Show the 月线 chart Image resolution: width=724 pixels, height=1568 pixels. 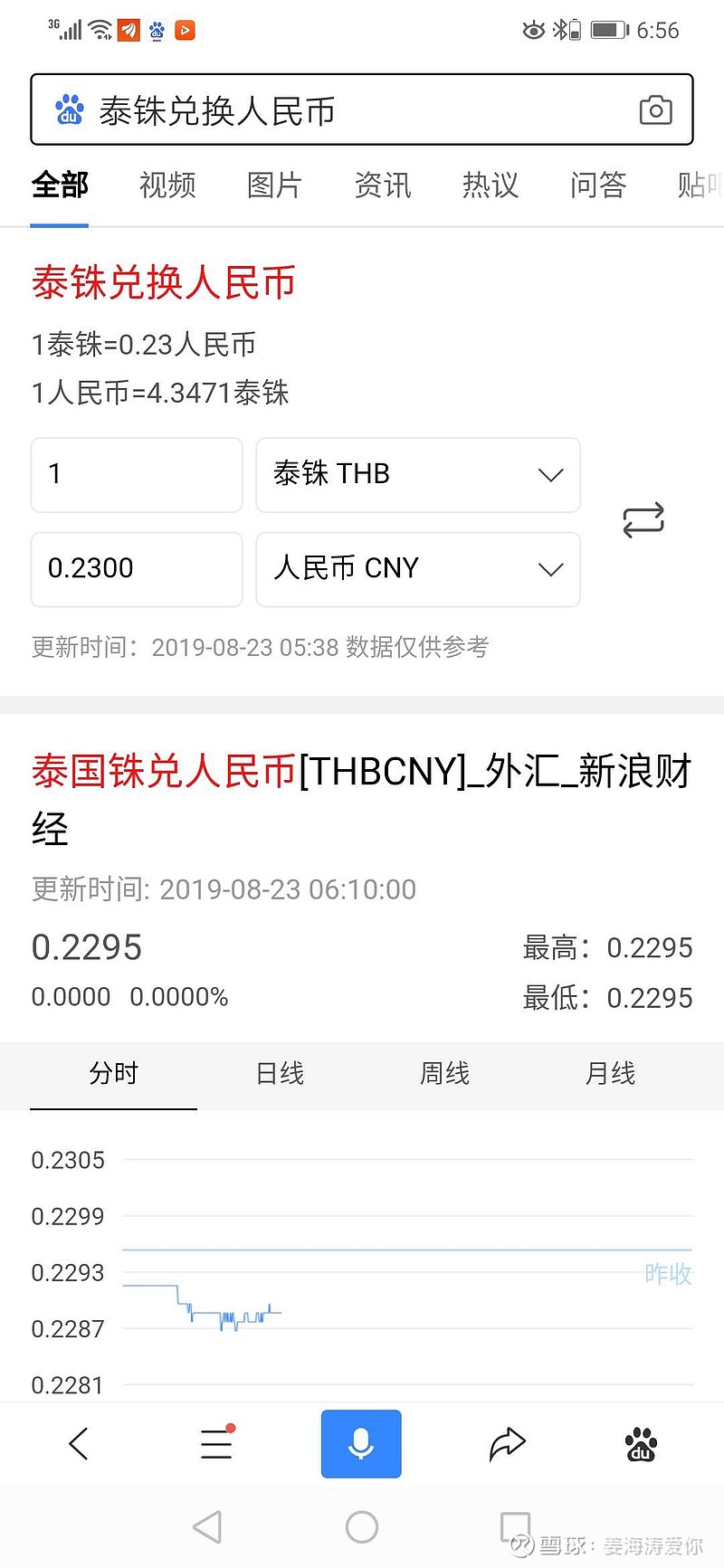click(x=611, y=1074)
